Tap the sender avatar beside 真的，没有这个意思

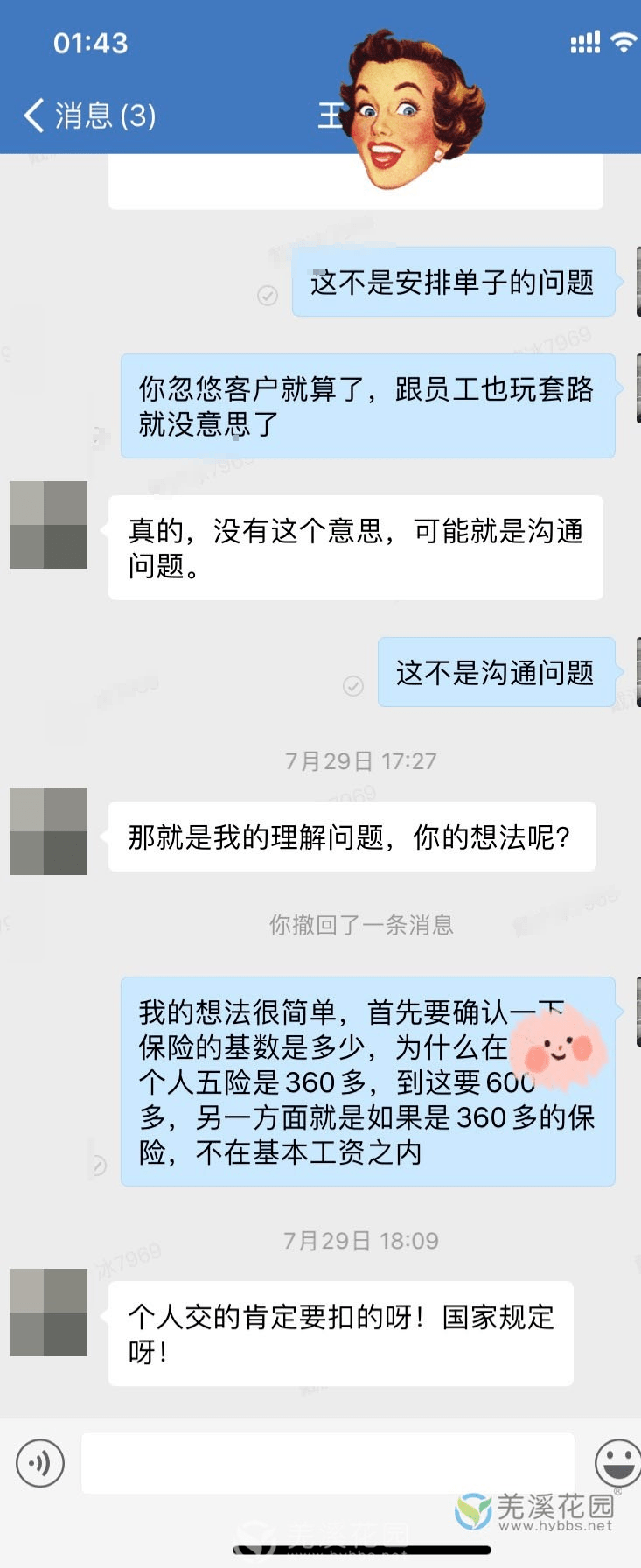[x=48, y=525]
